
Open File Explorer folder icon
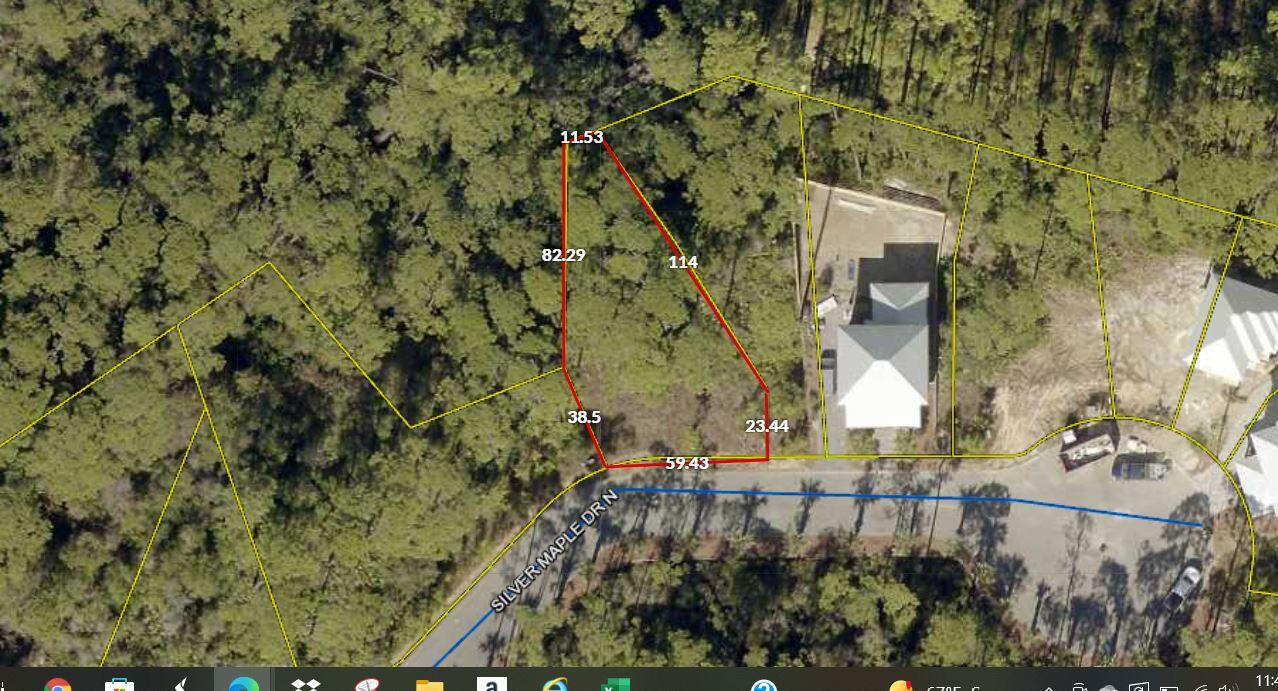429,685
